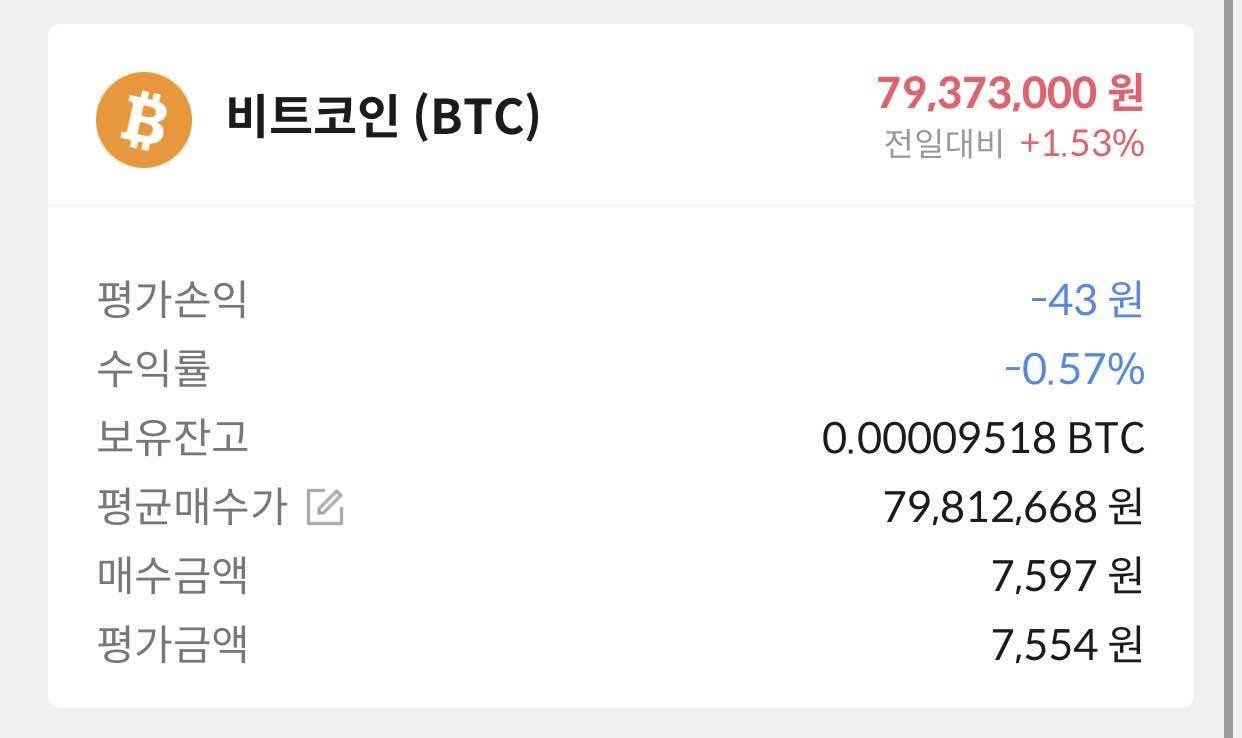Screen dimensions: 1242x738
Task: Open the 비트코인 (BTC) holding details
Action: pos(383,118)
